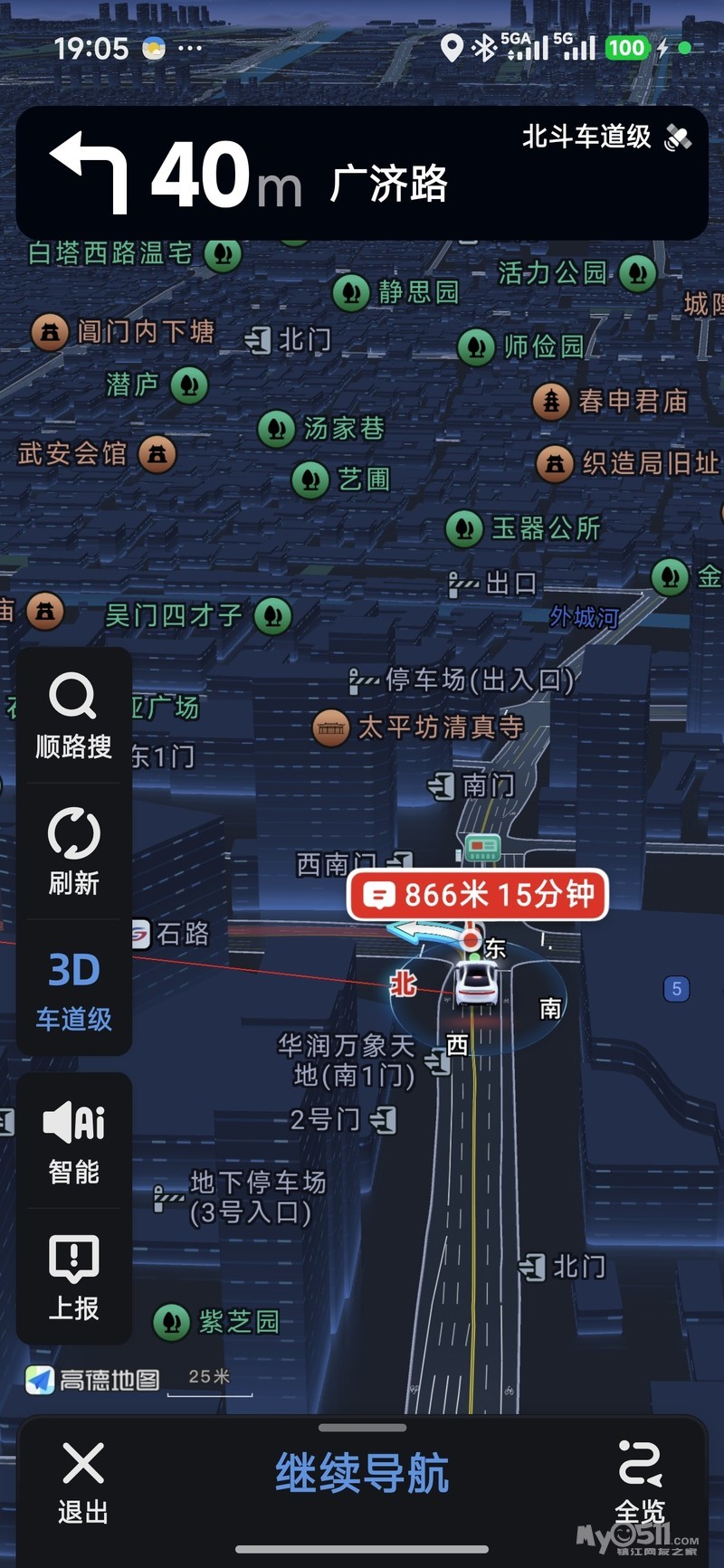724x1568 pixels.
Task: Show route overview with 全览
Action: pos(640,1484)
